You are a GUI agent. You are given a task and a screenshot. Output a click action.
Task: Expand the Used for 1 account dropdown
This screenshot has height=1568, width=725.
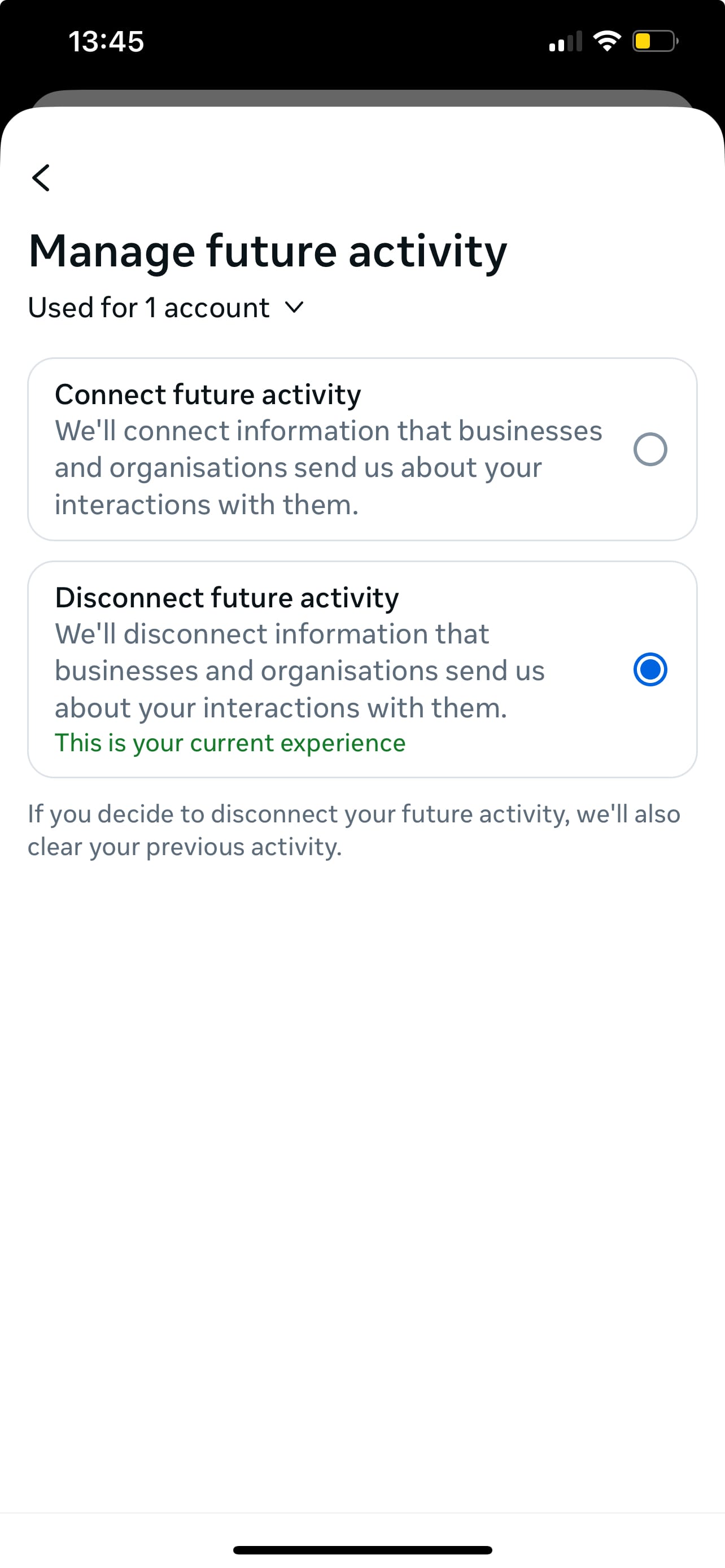(165, 308)
